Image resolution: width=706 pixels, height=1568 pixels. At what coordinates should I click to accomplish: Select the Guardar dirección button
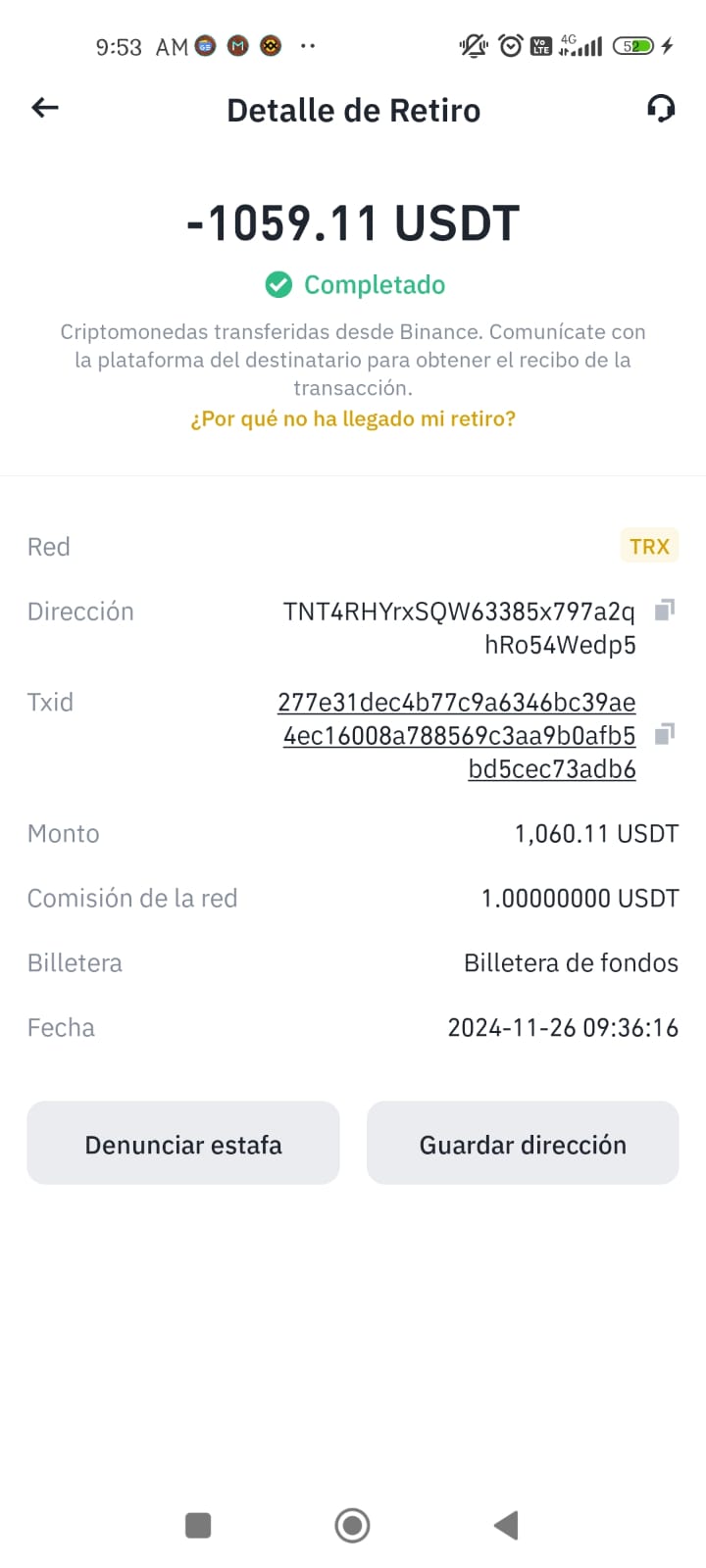(523, 1144)
